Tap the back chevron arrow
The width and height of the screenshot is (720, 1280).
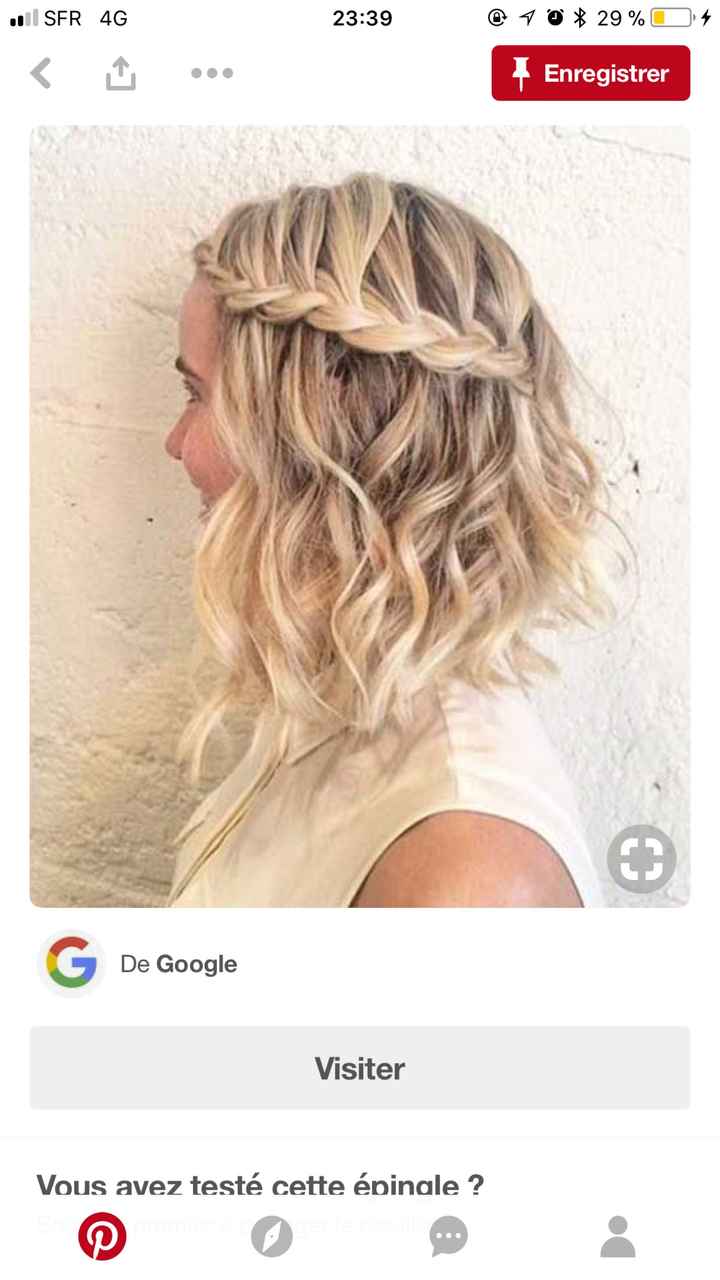[42, 73]
